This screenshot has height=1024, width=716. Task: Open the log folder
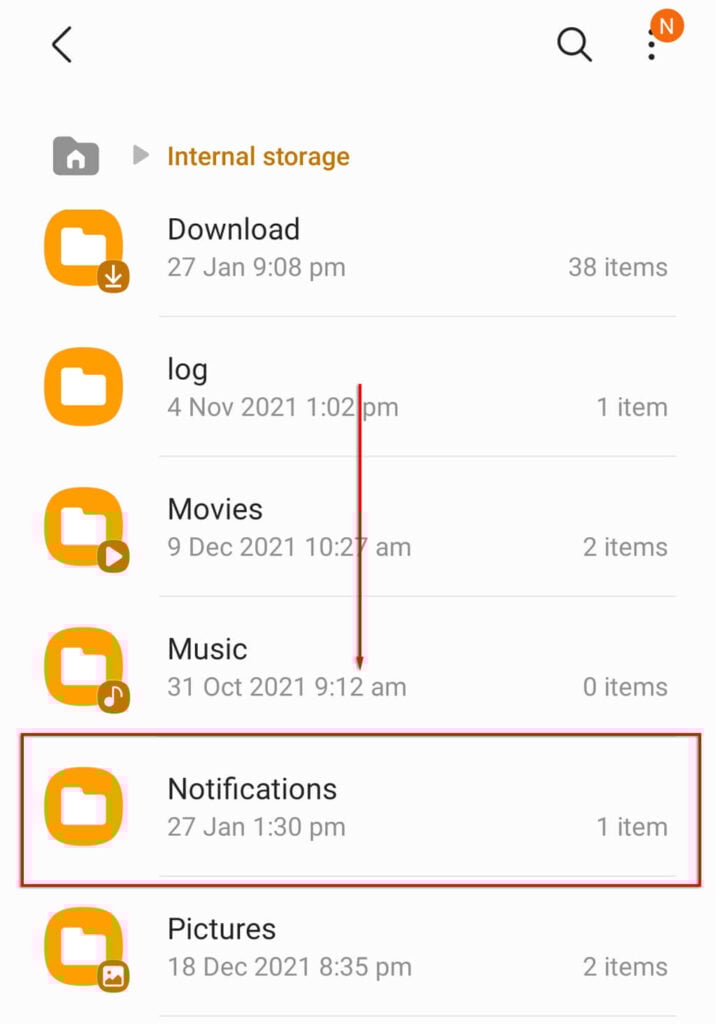tap(187, 370)
